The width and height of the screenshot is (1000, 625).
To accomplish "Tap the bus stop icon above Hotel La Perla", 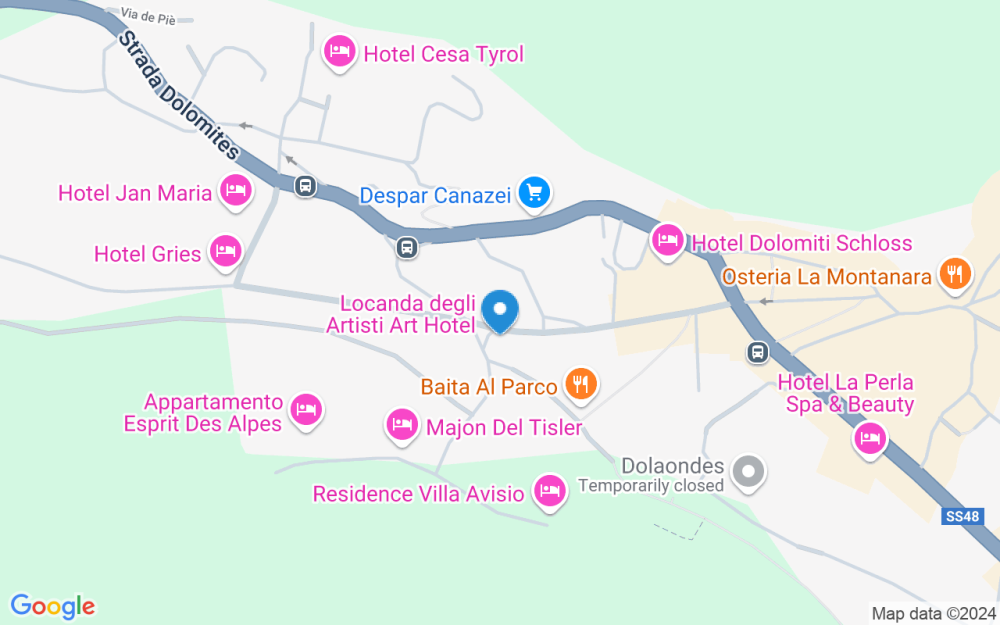I will pos(758,352).
